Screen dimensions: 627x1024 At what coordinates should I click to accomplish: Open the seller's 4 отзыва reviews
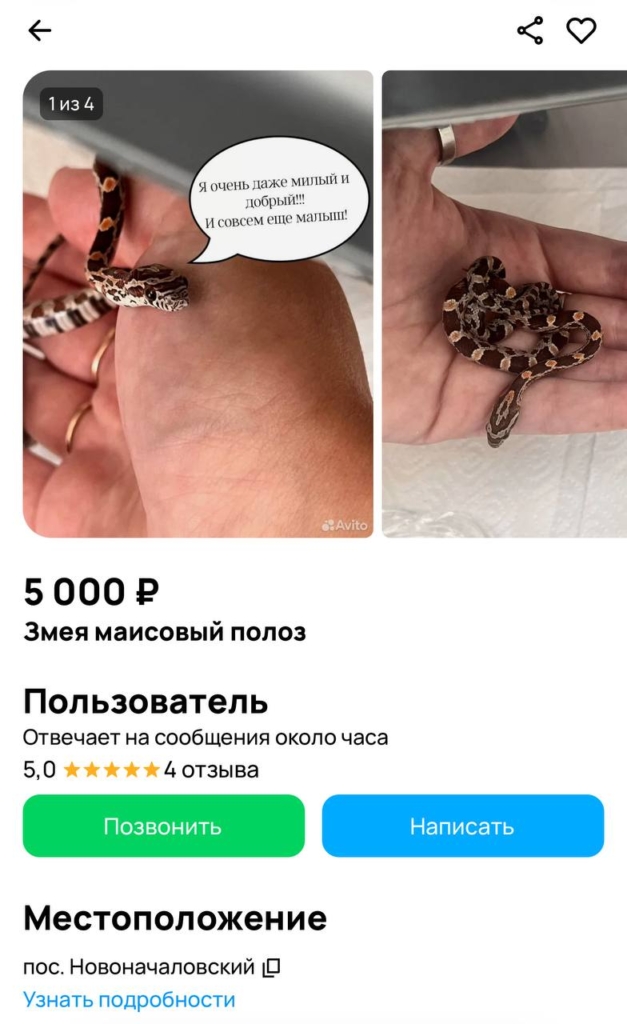211,770
